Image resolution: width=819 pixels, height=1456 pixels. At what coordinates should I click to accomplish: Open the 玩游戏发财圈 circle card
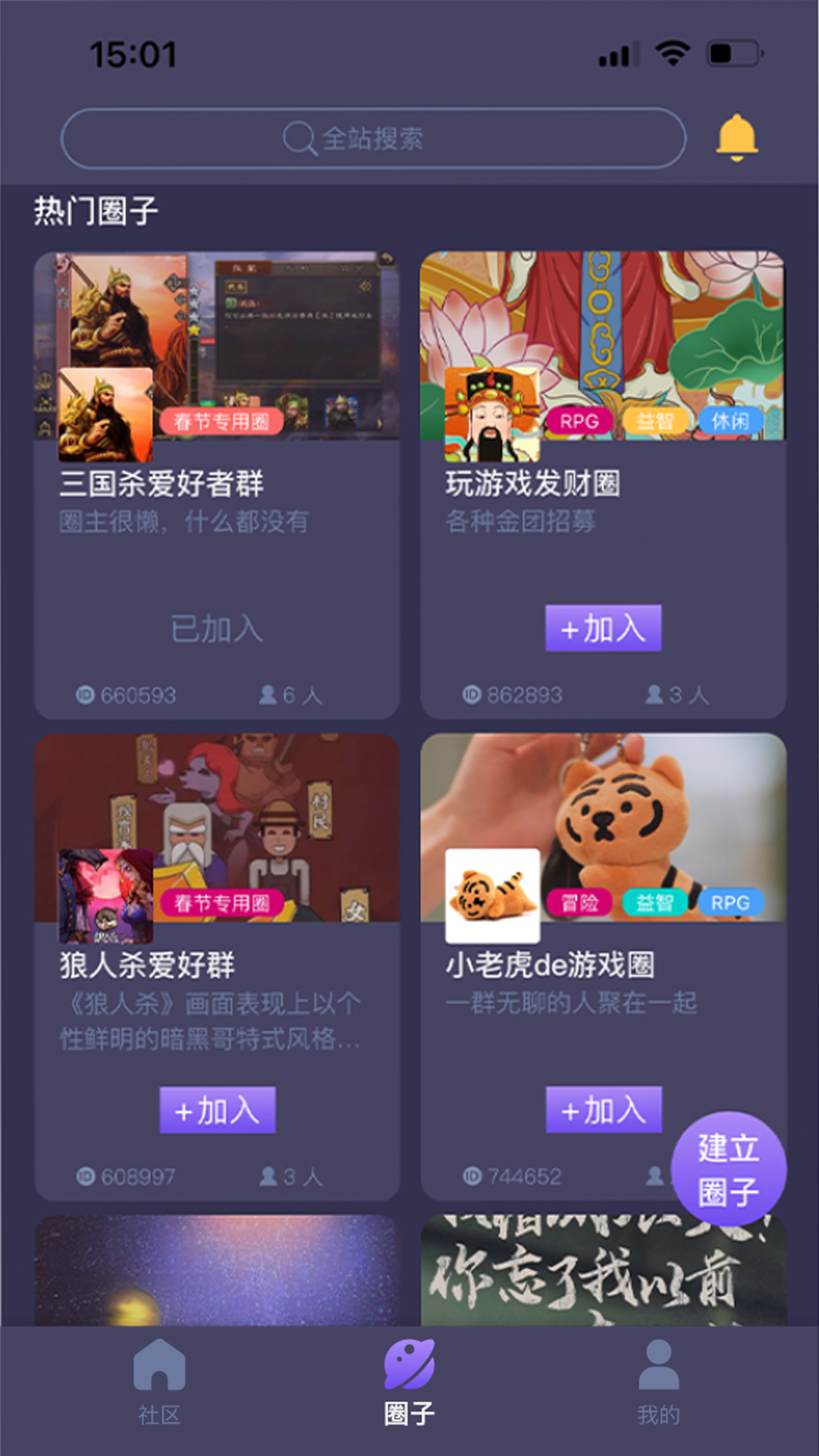tap(604, 485)
